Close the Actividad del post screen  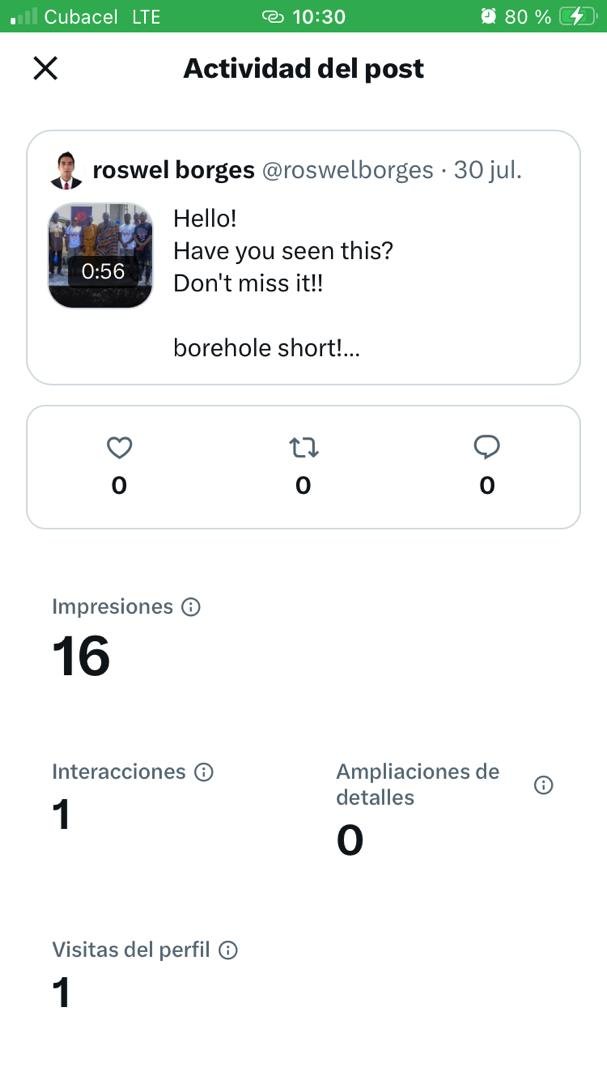[45, 68]
